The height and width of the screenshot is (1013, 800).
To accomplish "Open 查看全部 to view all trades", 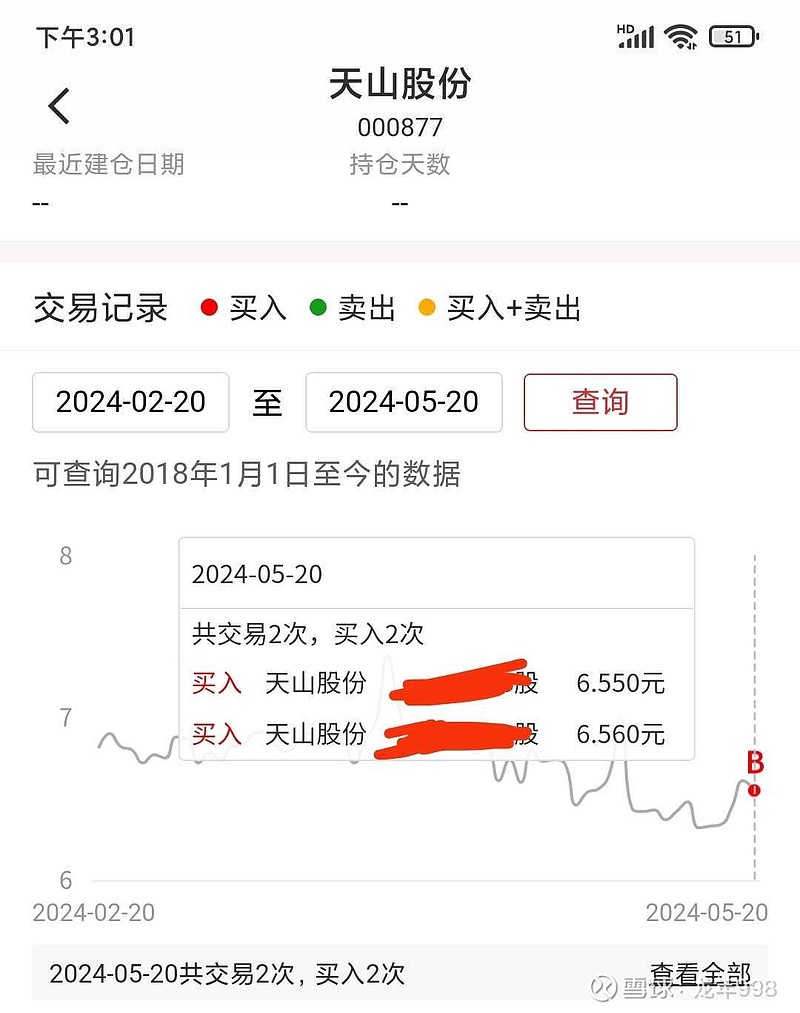I will [700, 973].
